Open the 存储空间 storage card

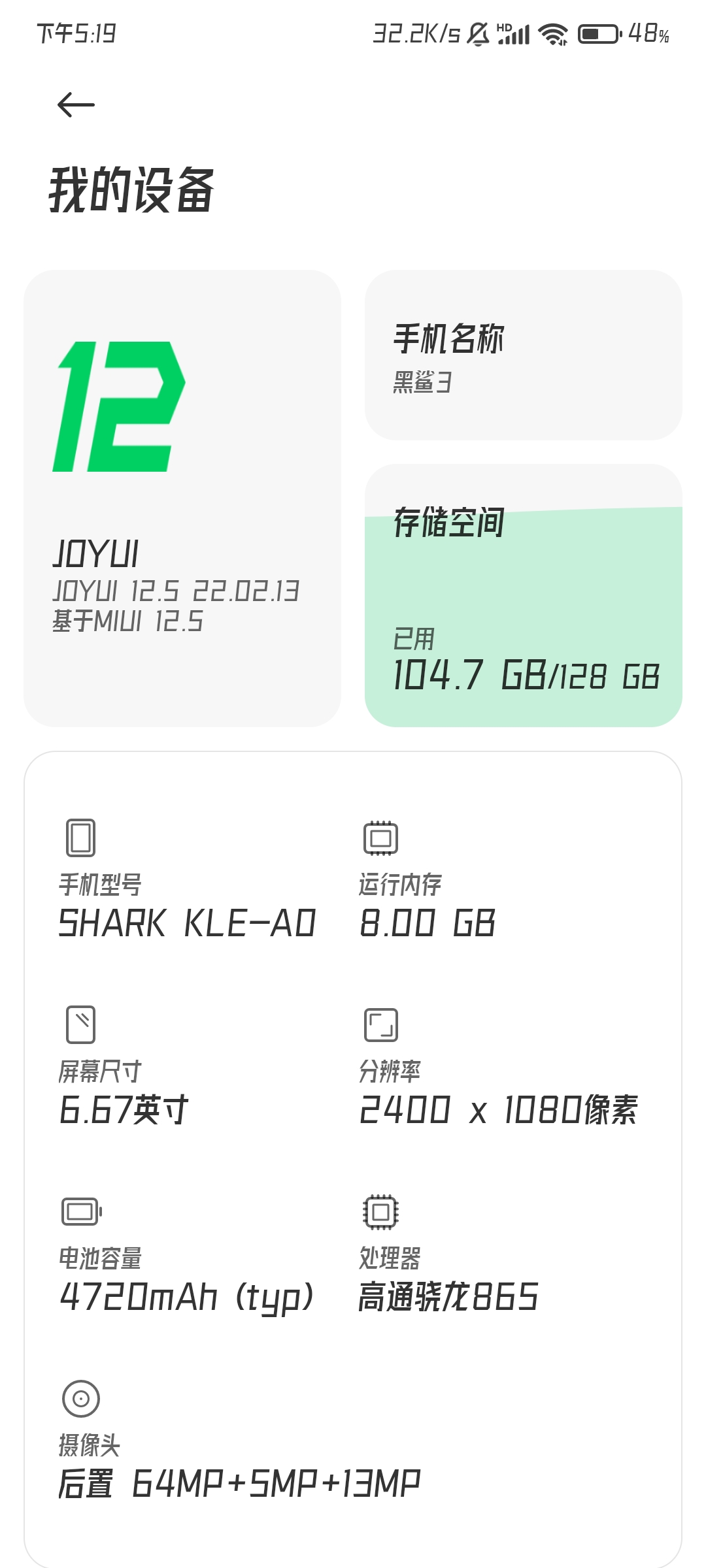point(523,595)
